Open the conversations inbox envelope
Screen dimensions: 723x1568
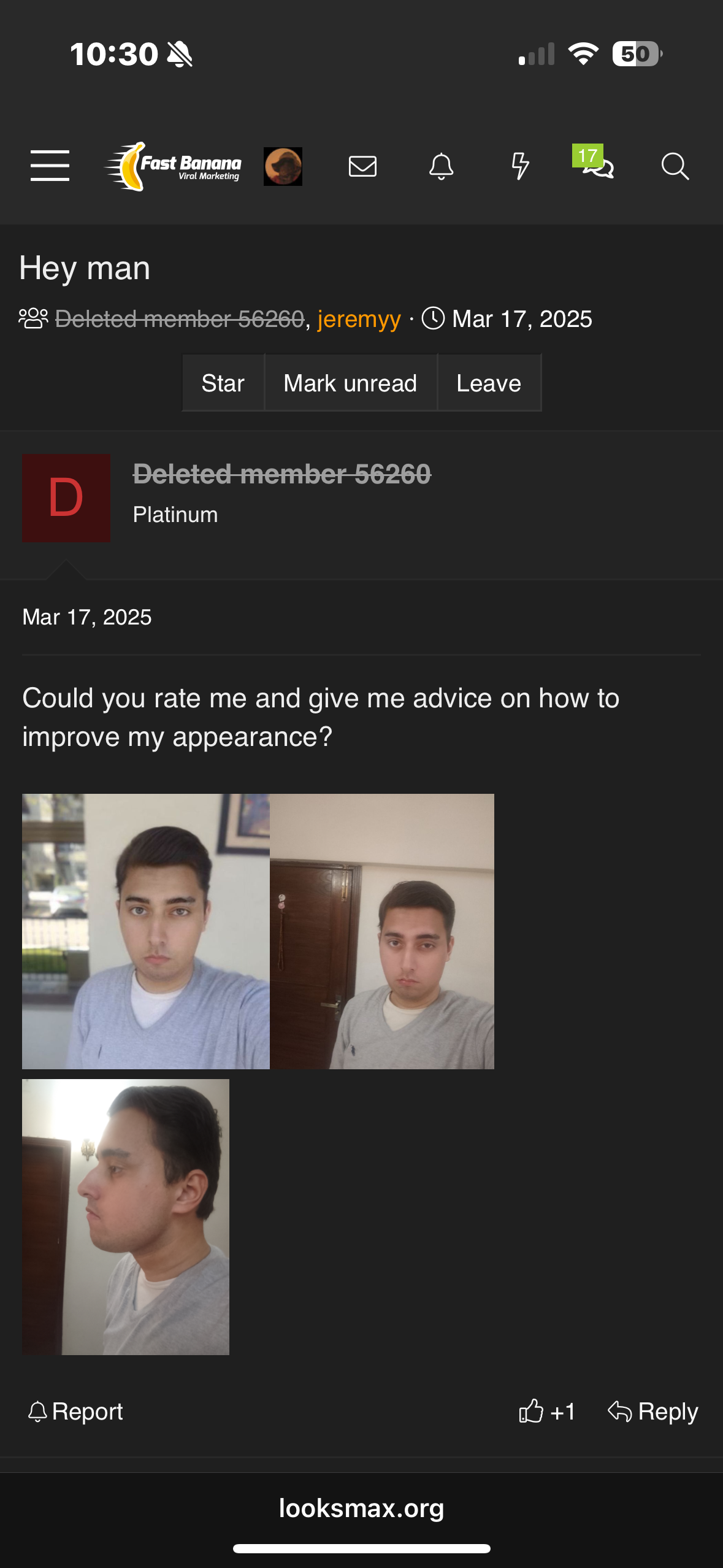point(362,166)
